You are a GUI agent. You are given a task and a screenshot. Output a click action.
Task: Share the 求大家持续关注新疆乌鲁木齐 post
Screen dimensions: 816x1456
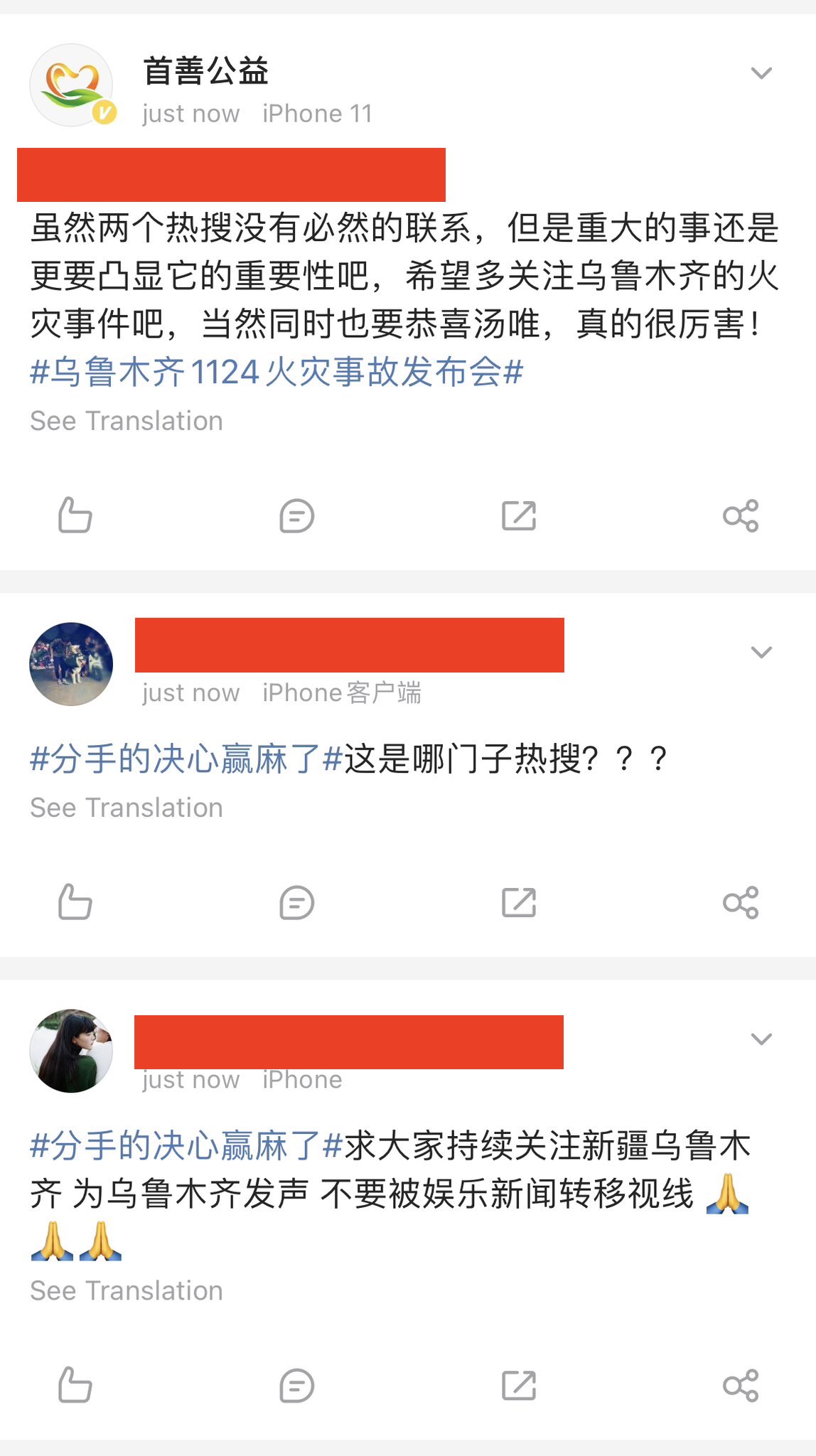pos(741,1385)
